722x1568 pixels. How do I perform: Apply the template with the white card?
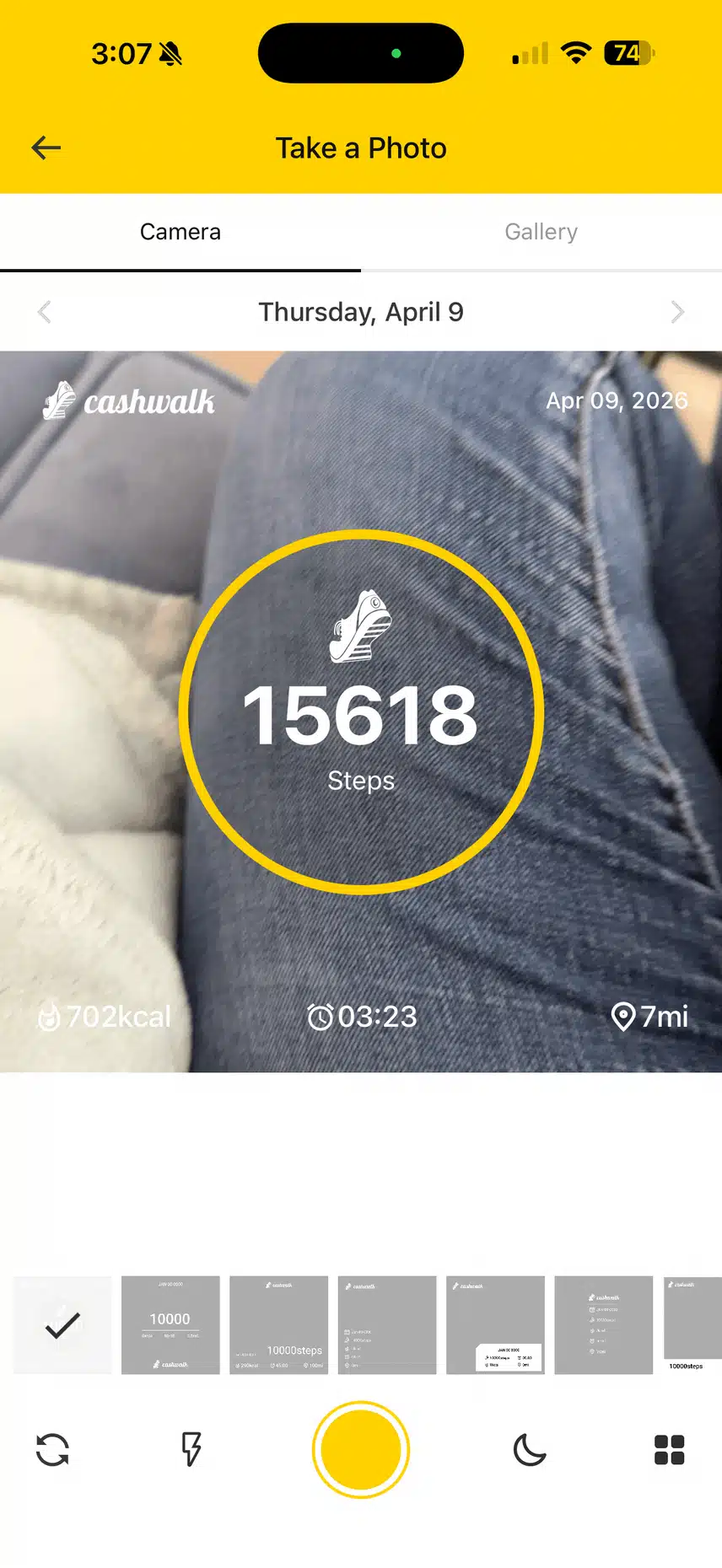(x=495, y=1325)
